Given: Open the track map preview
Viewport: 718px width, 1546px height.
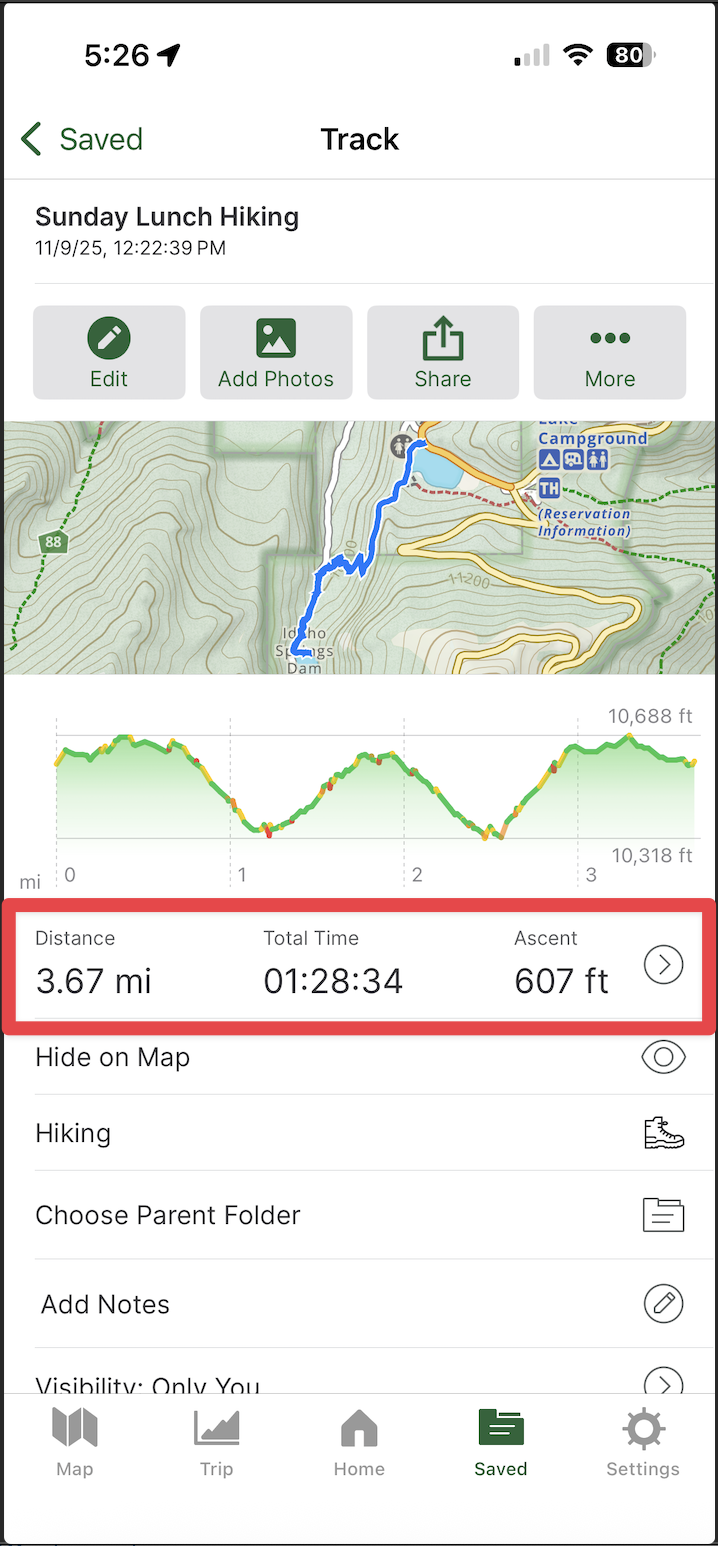Looking at the screenshot, I should 359,548.
